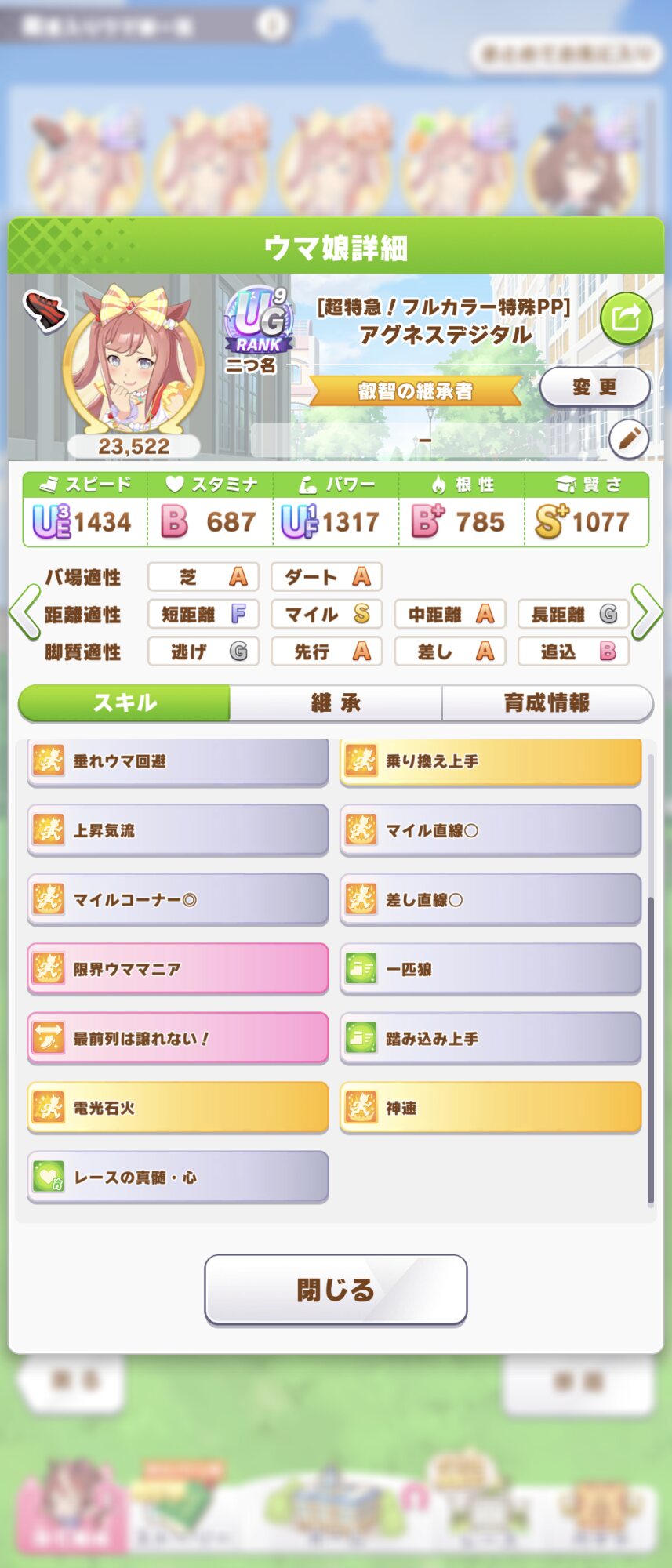This screenshot has width=672, height=1568.
Task: Open skill レースの真髄・心
Action: pos(177,1177)
